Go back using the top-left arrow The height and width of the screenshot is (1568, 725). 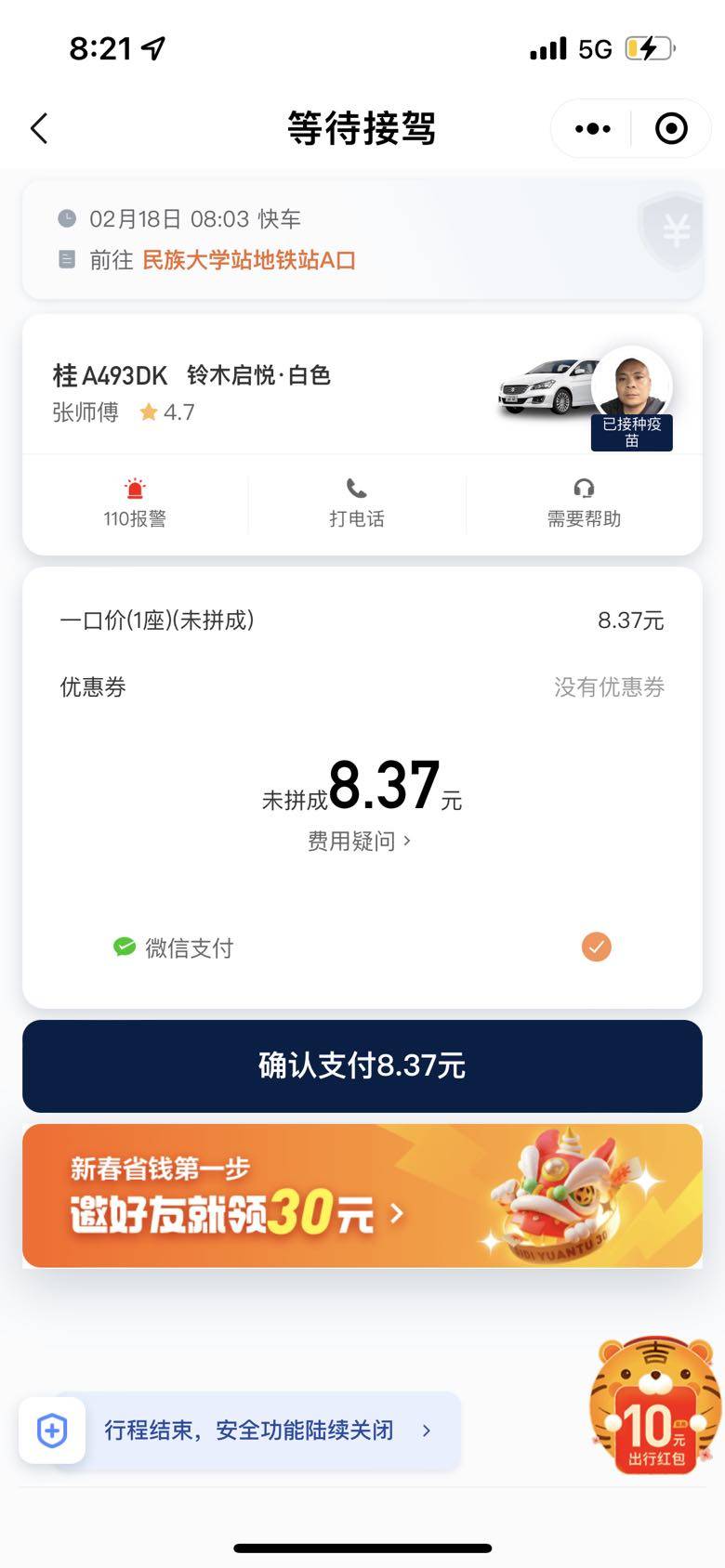(39, 128)
